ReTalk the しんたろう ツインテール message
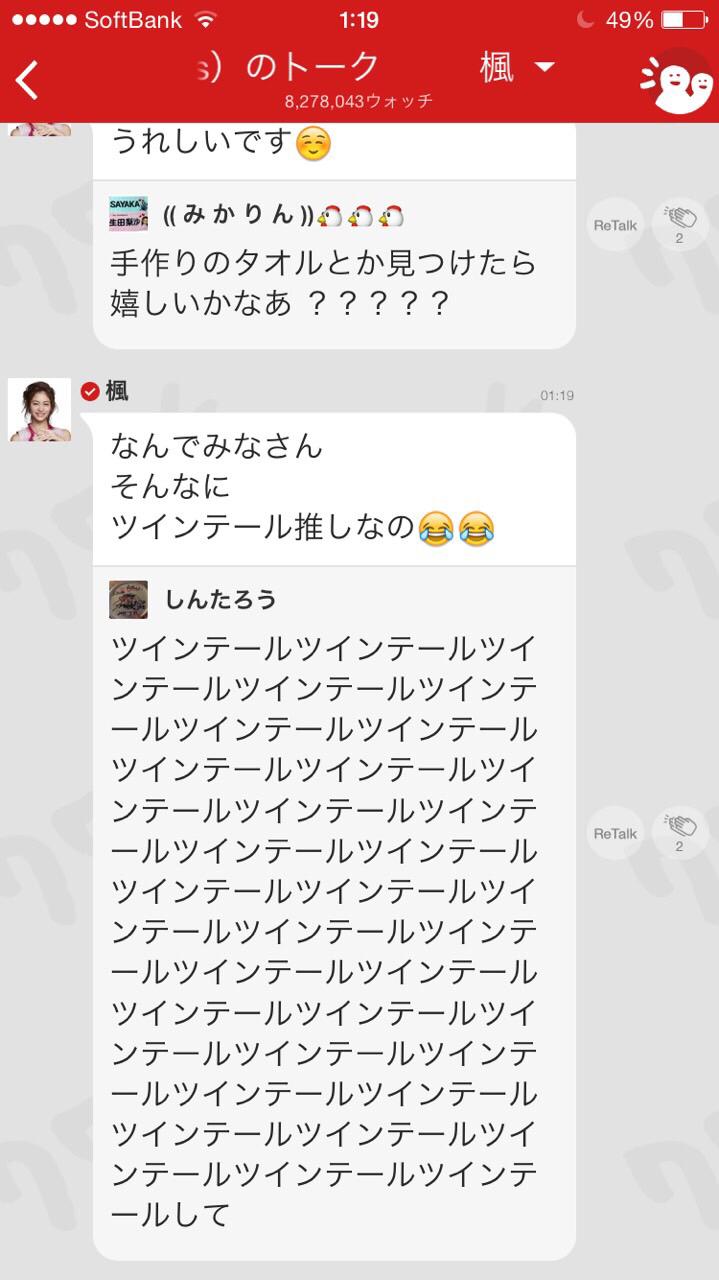The image size is (719, 1280). click(x=614, y=833)
